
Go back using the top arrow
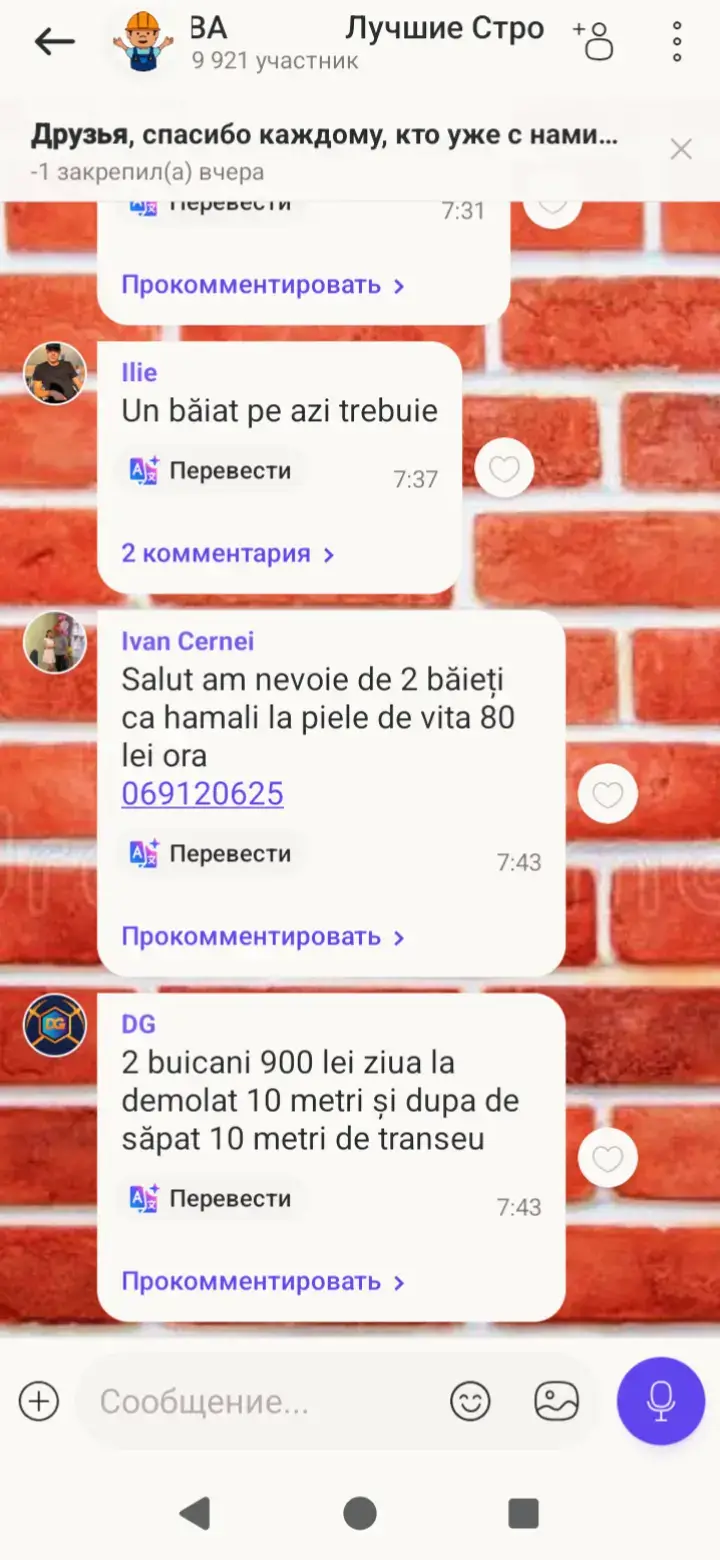(55, 41)
